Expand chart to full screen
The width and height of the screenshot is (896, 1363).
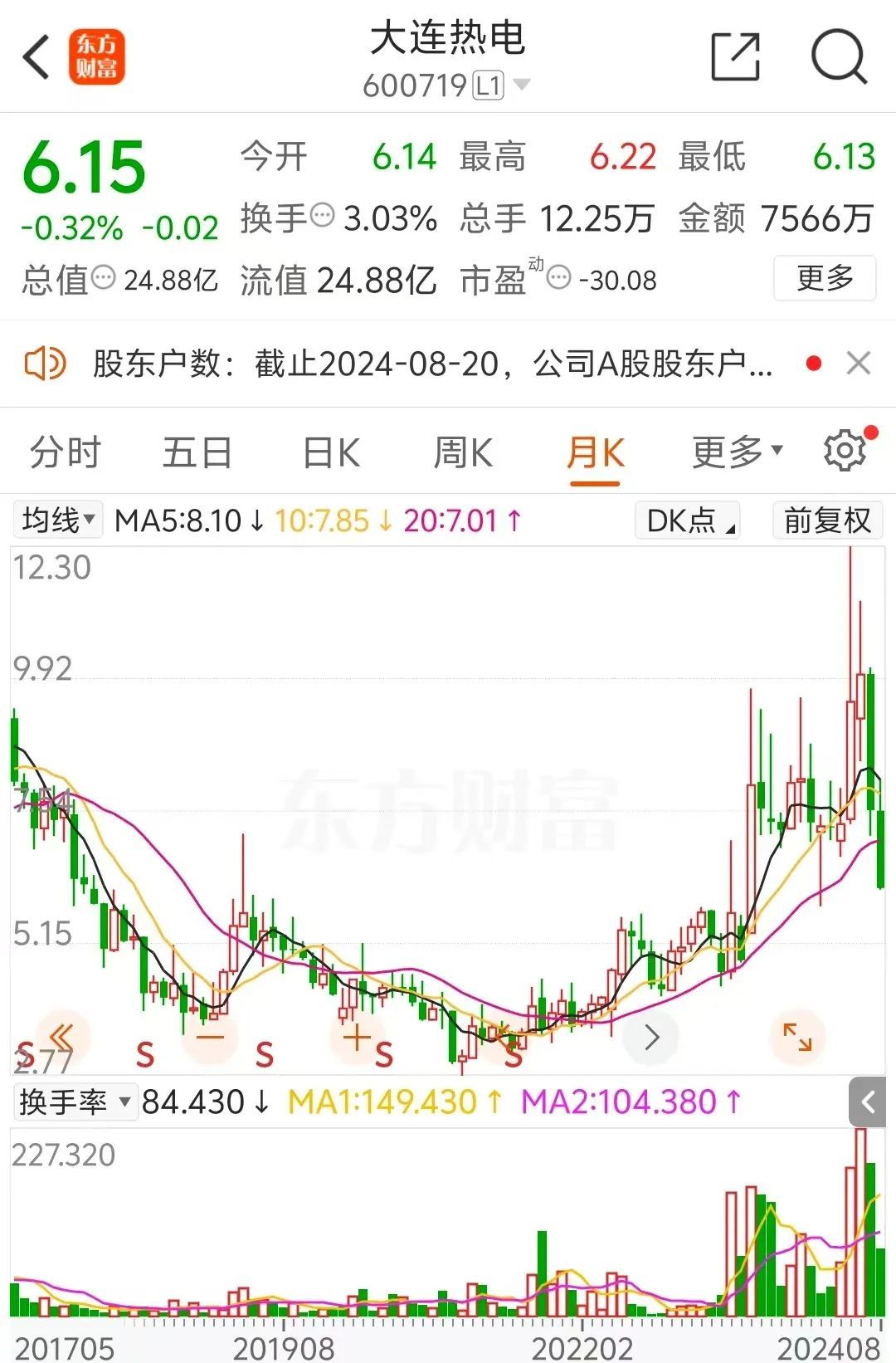(797, 1037)
